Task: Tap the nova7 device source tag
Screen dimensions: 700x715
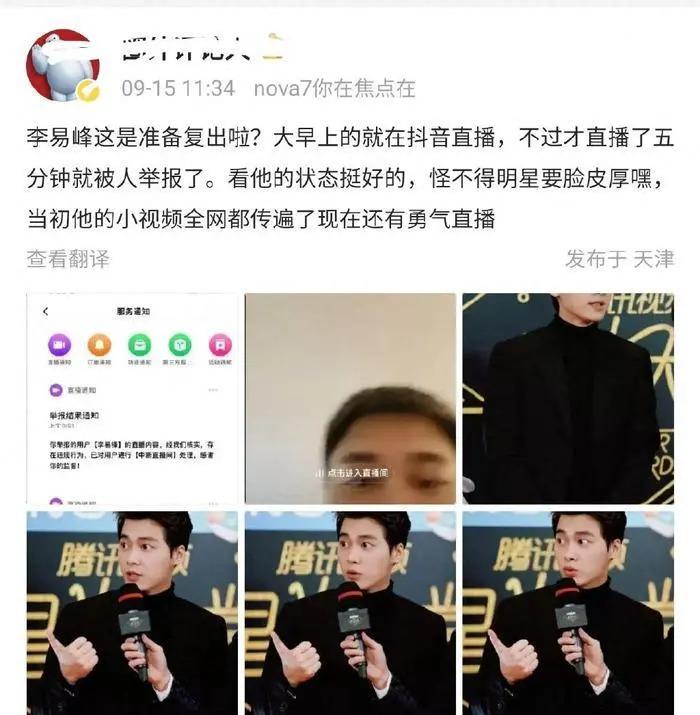Action: [334, 88]
